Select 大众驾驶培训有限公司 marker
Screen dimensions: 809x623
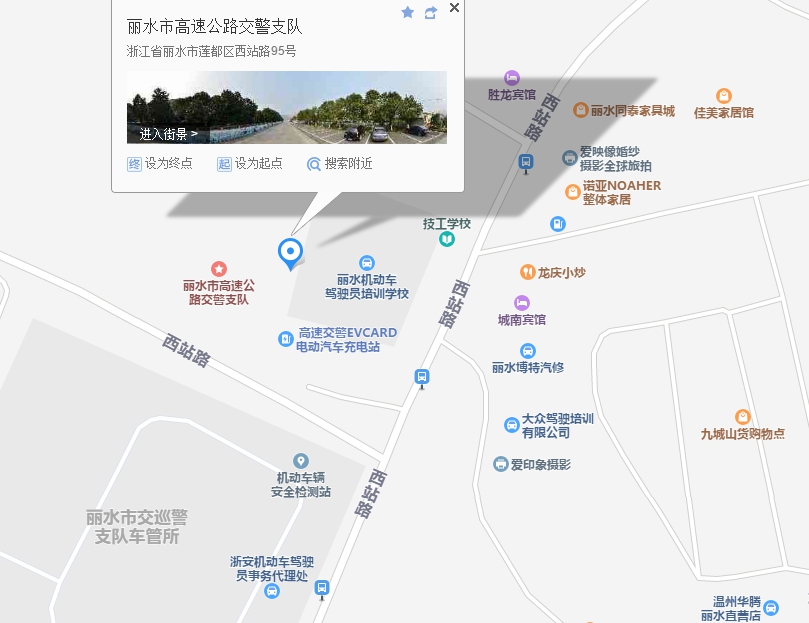(512, 425)
